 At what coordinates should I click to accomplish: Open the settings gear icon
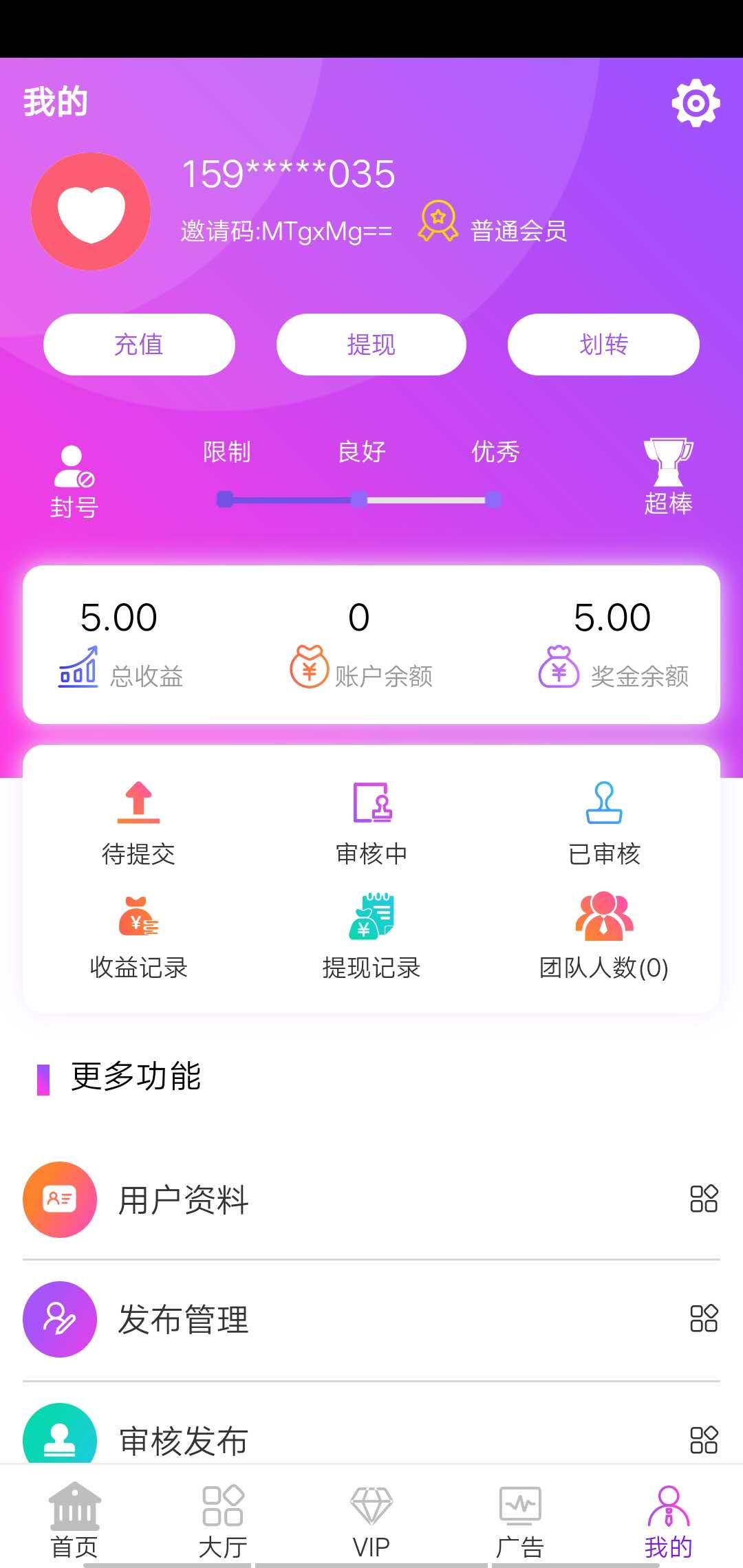pos(696,102)
